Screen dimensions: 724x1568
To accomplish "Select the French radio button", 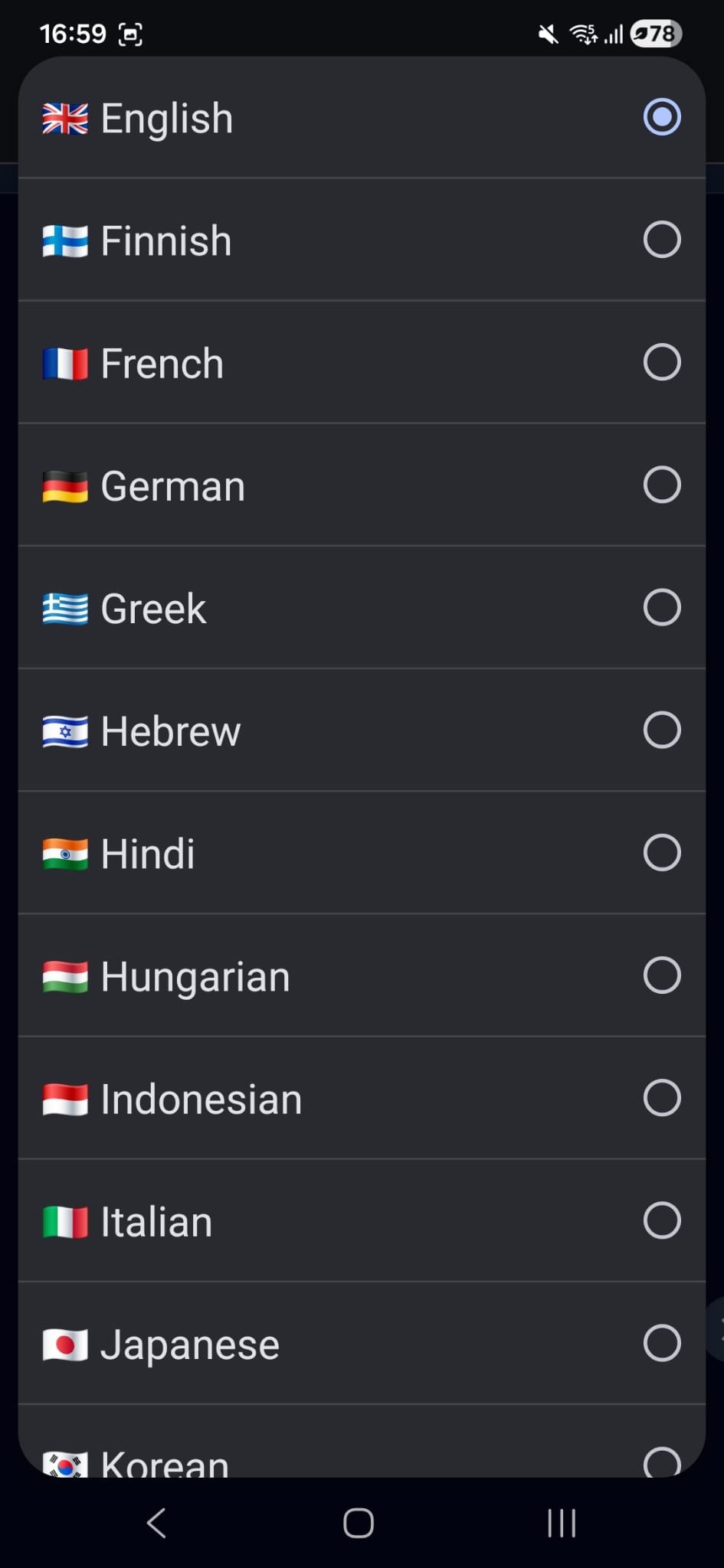I will pyautogui.click(x=662, y=361).
